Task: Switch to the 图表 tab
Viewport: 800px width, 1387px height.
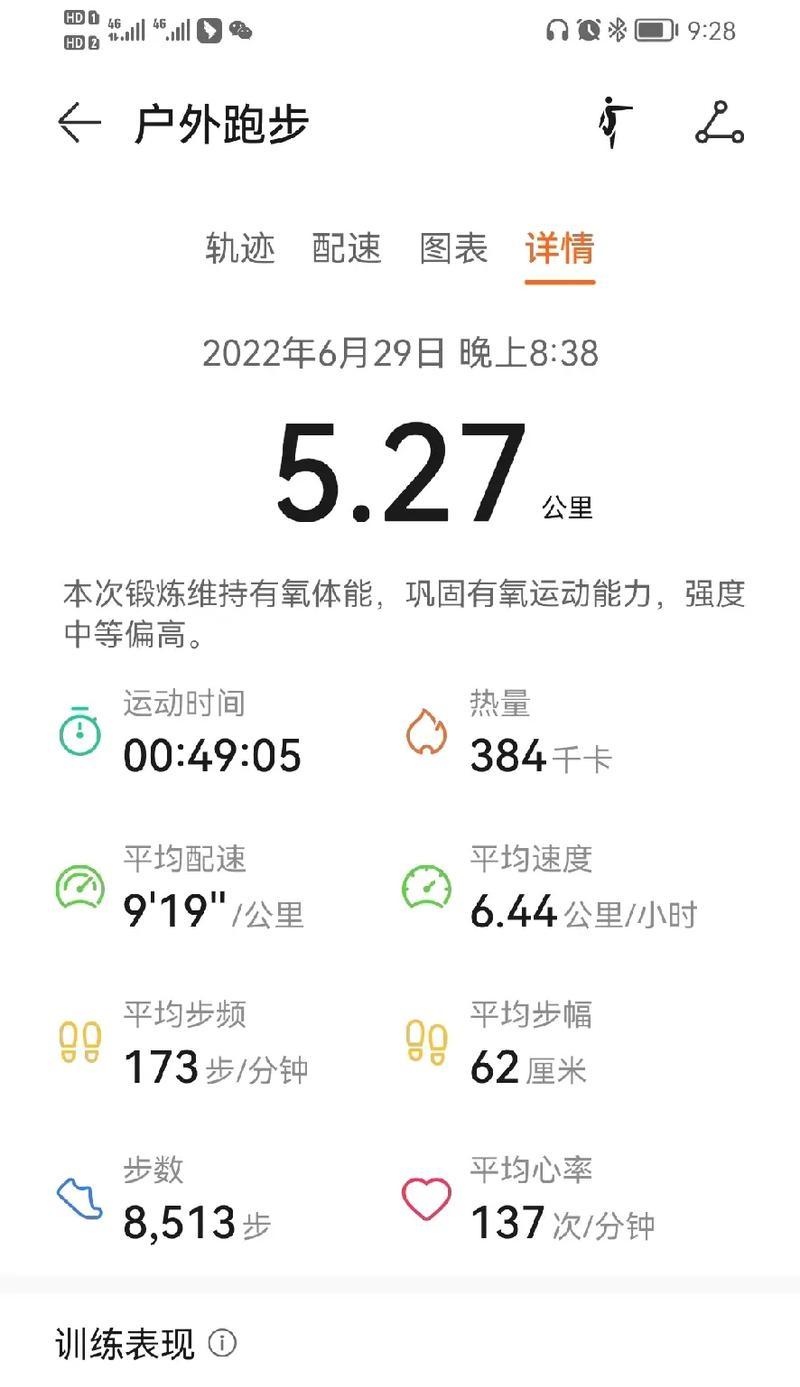Action: coord(454,248)
